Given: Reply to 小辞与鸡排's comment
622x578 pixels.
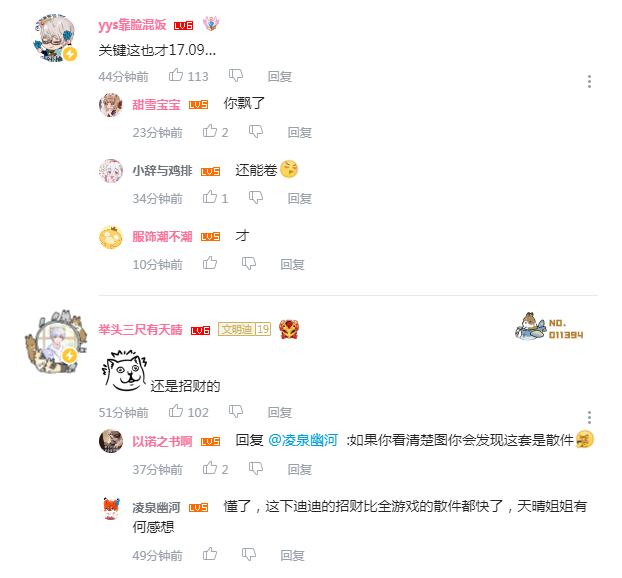Looking at the screenshot, I should (299, 199).
